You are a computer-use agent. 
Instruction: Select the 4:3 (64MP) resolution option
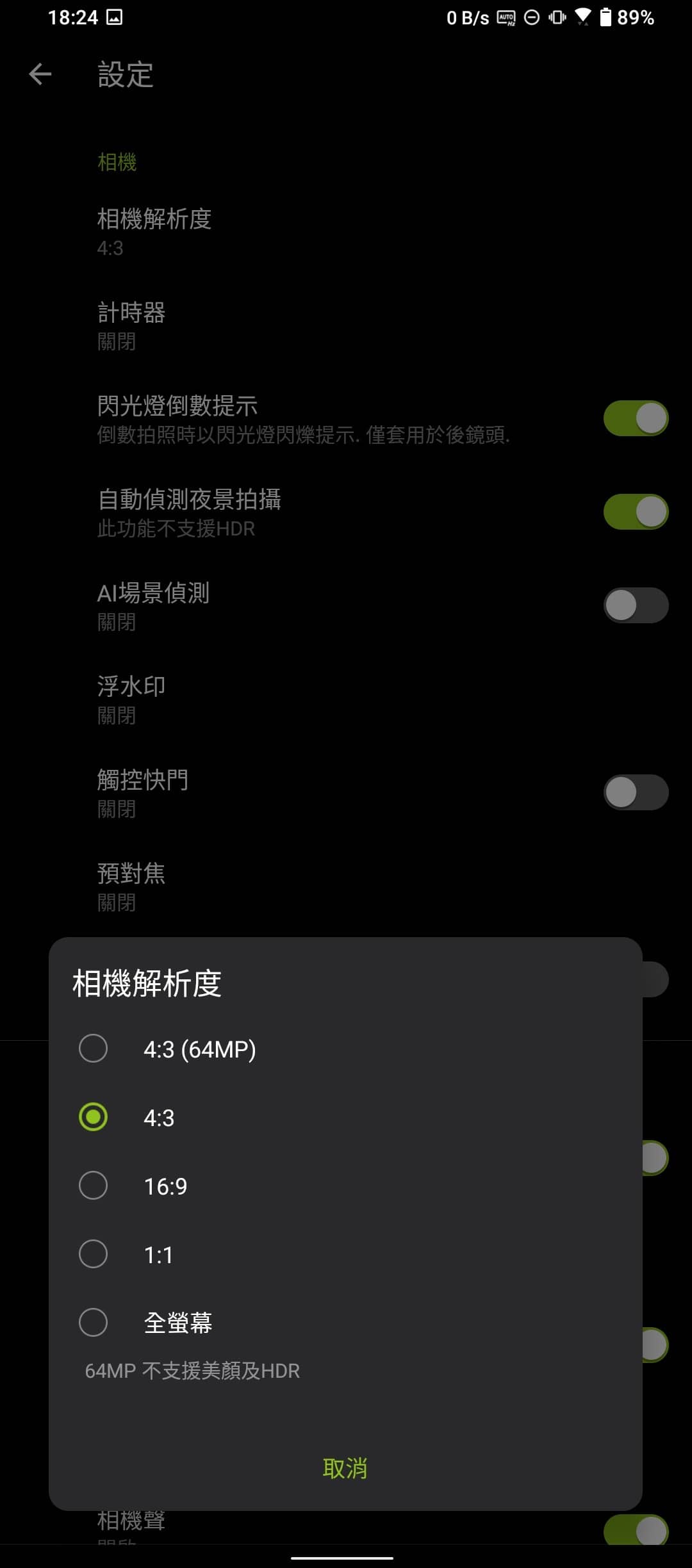coord(94,1049)
